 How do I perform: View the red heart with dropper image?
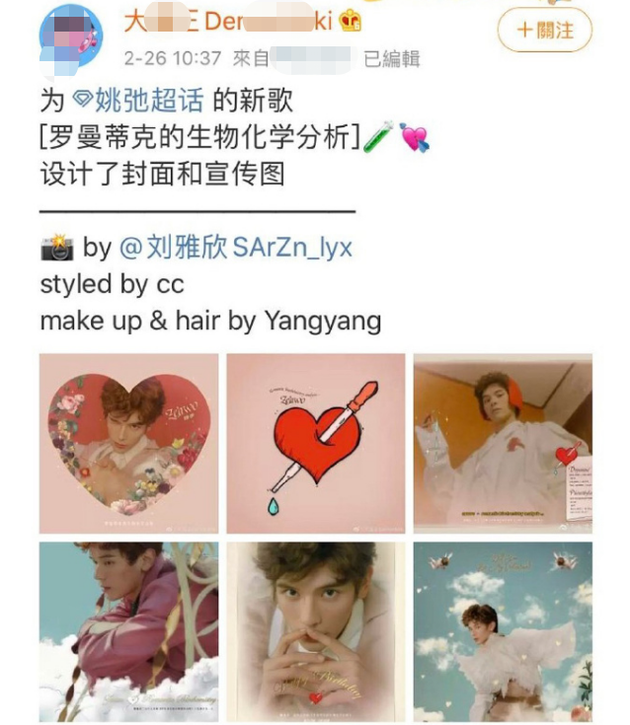[315, 441]
